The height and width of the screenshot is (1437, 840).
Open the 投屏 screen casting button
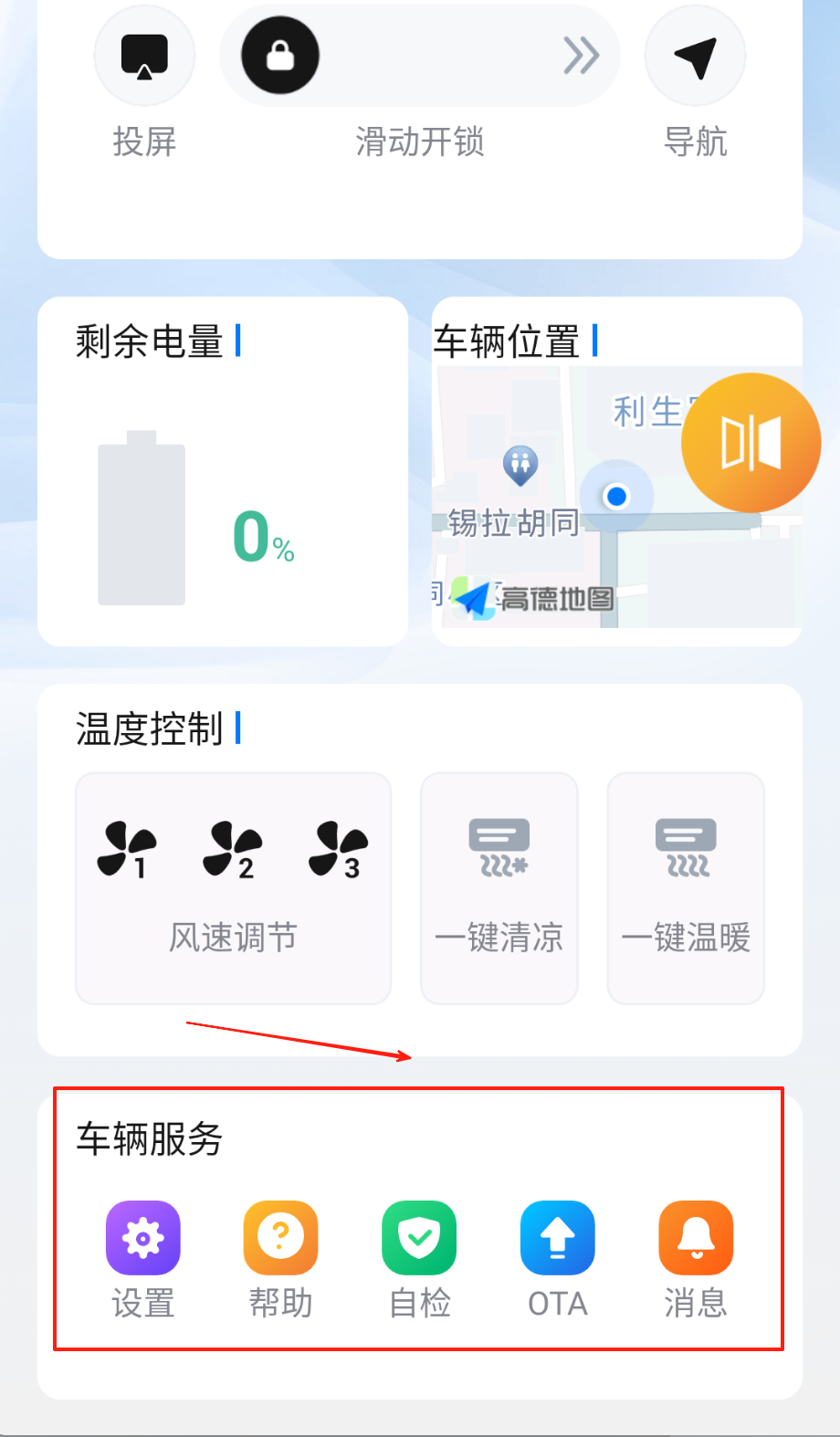(144, 57)
